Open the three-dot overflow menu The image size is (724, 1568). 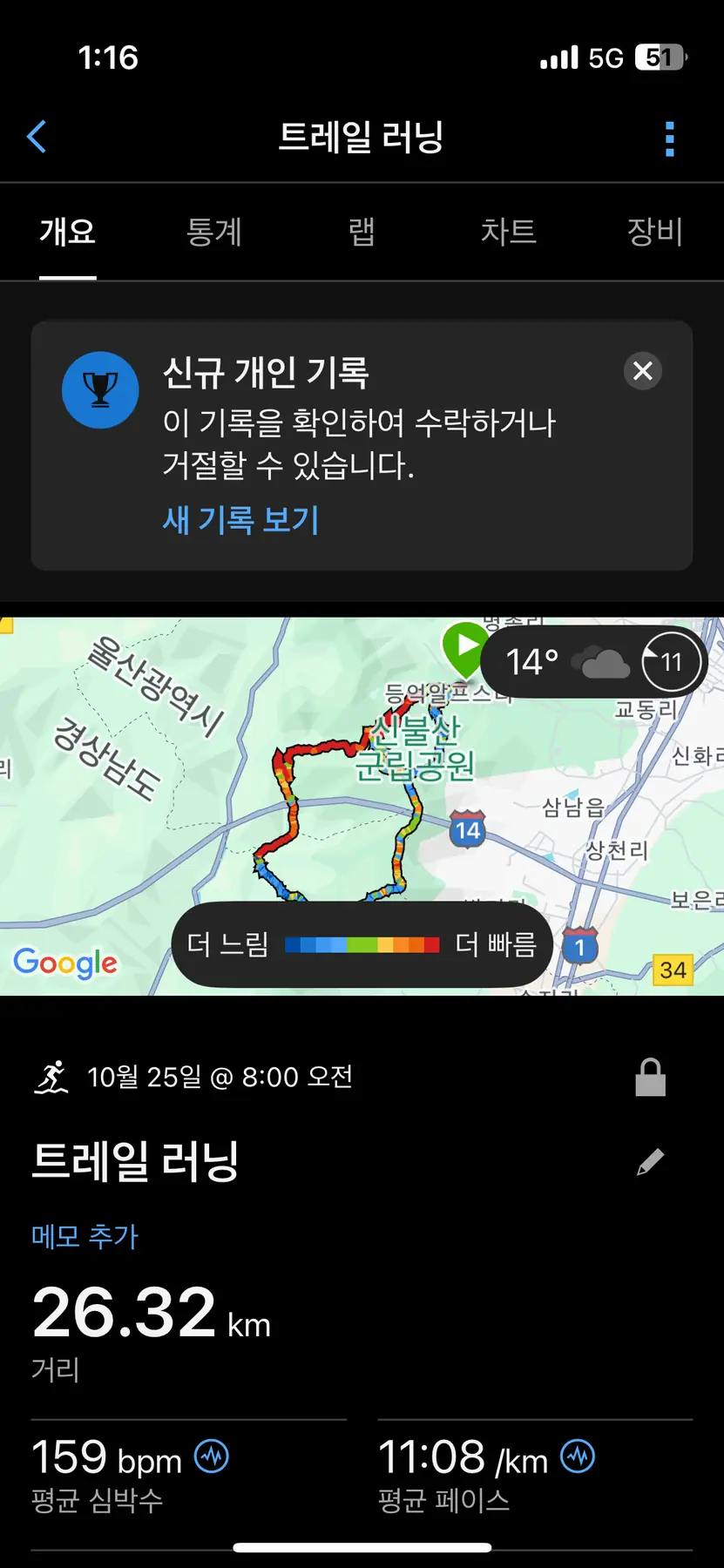click(x=669, y=139)
